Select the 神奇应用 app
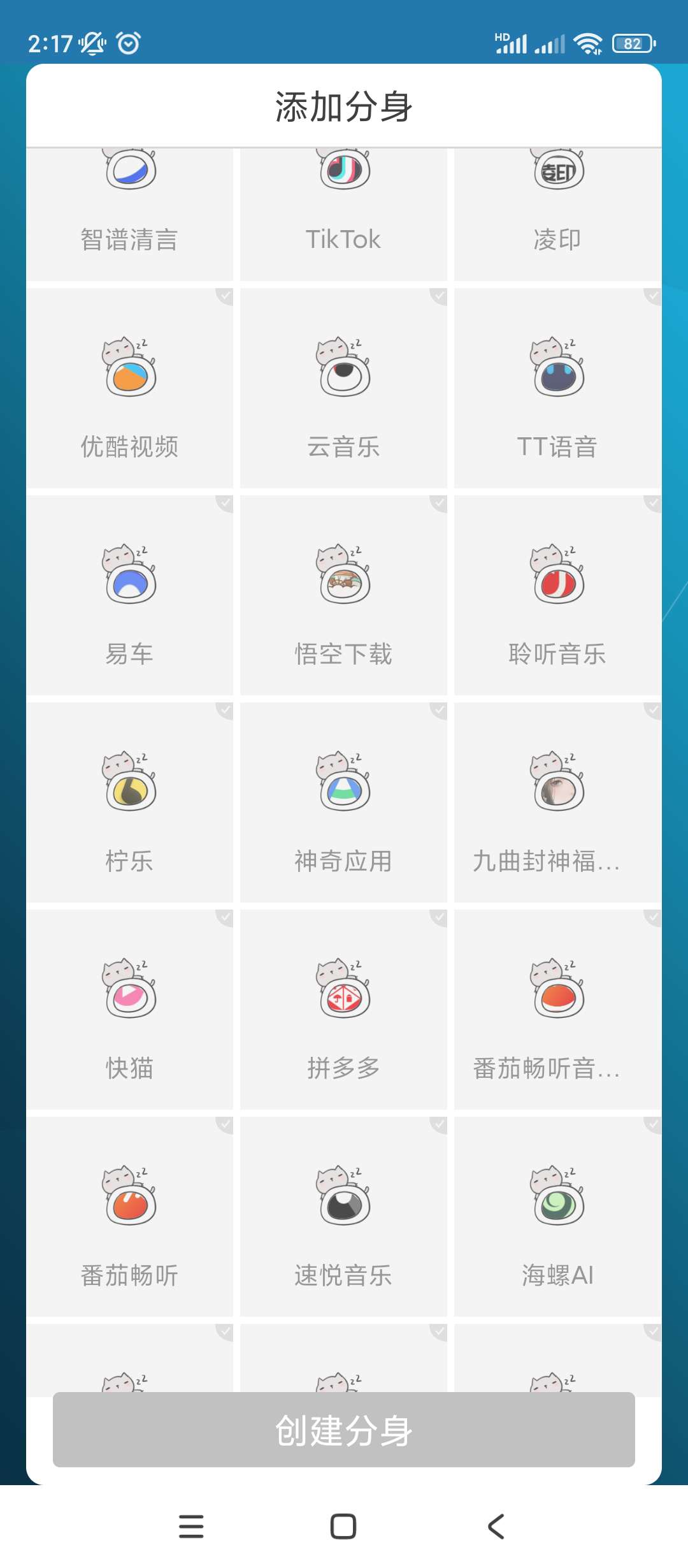Image resolution: width=688 pixels, height=1568 pixels. coord(344,803)
